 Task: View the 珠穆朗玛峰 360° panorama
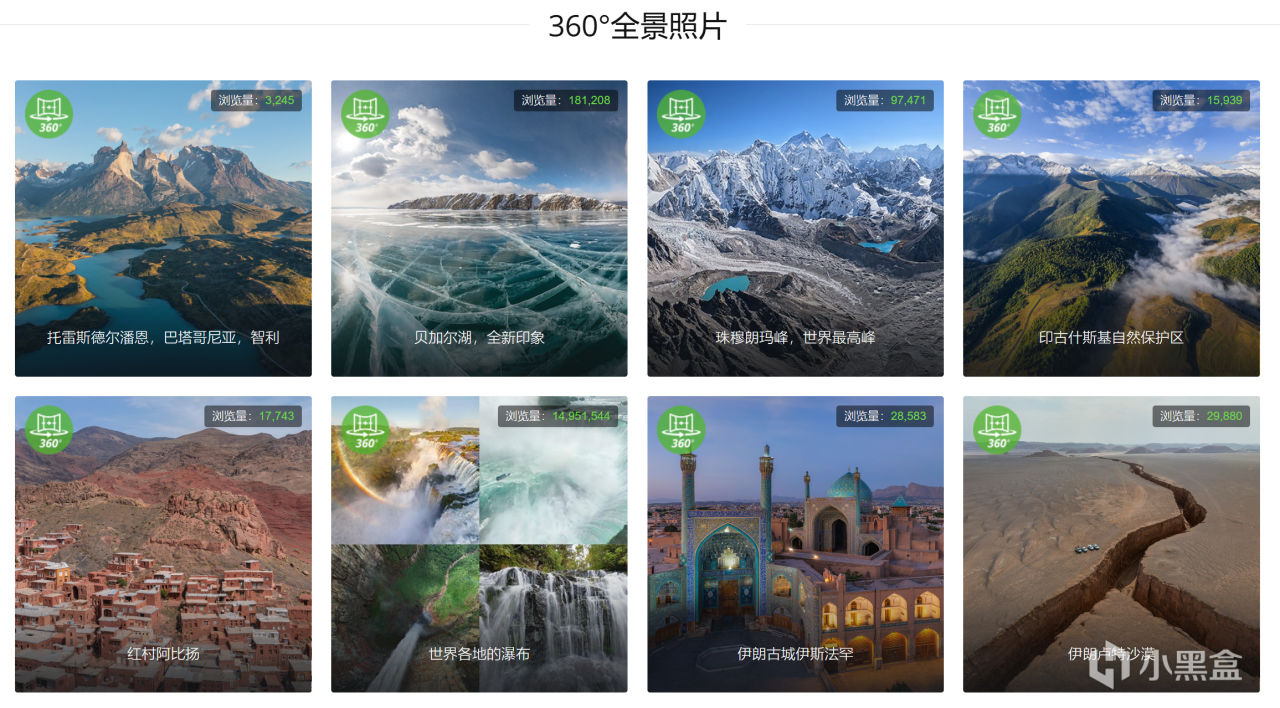[795, 228]
